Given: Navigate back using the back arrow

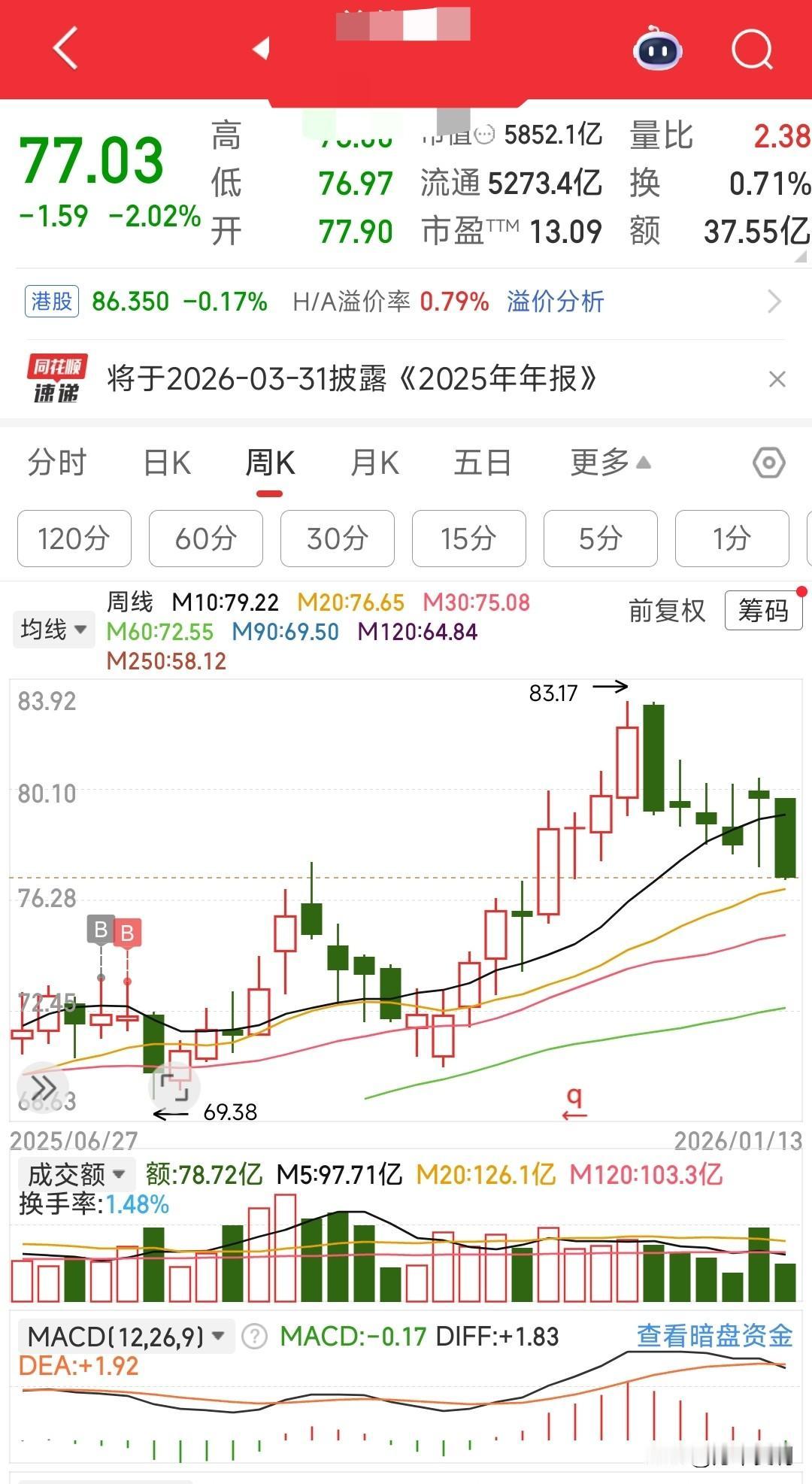Looking at the screenshot, I should 65,50.
